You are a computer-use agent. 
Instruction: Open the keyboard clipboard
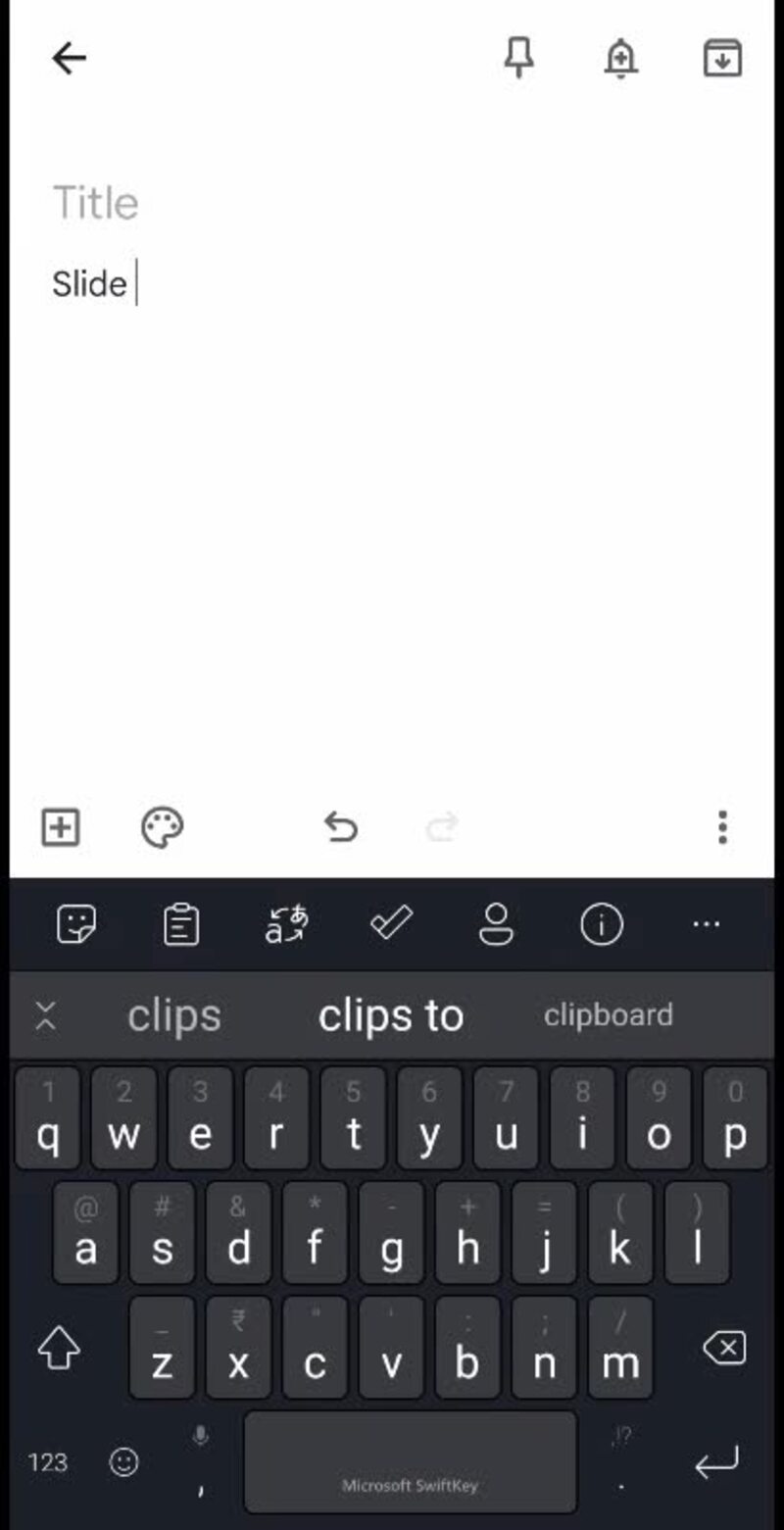pyautogui.click(x=181, y=924)
